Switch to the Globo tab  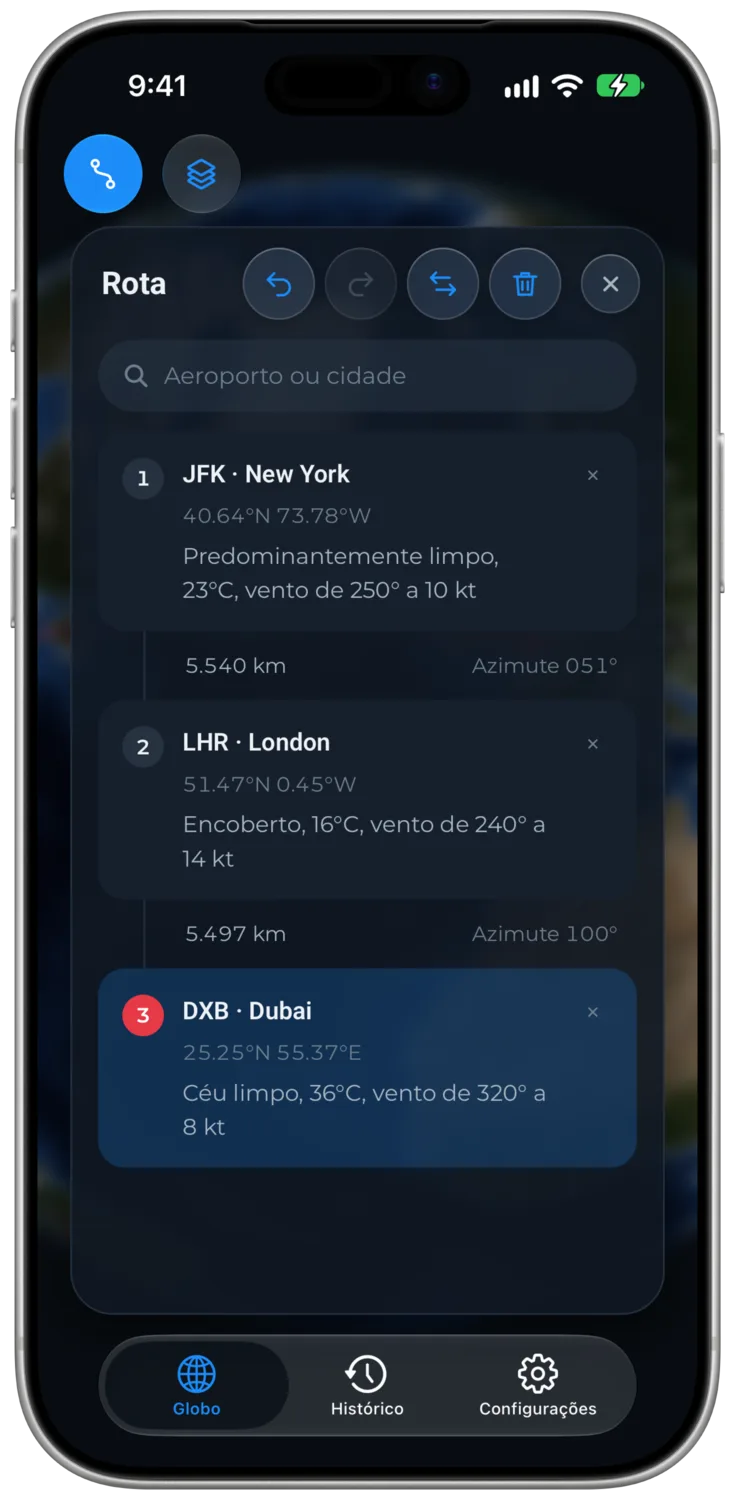pyautogui.click(x=197, y=1386)
